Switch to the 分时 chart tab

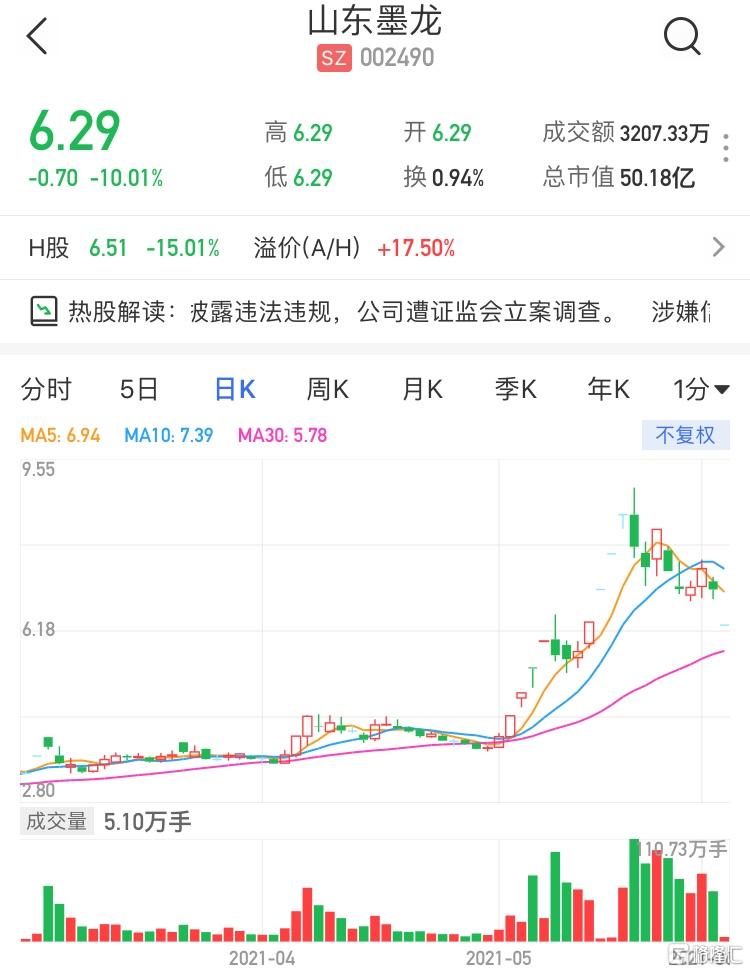(46, 389)
